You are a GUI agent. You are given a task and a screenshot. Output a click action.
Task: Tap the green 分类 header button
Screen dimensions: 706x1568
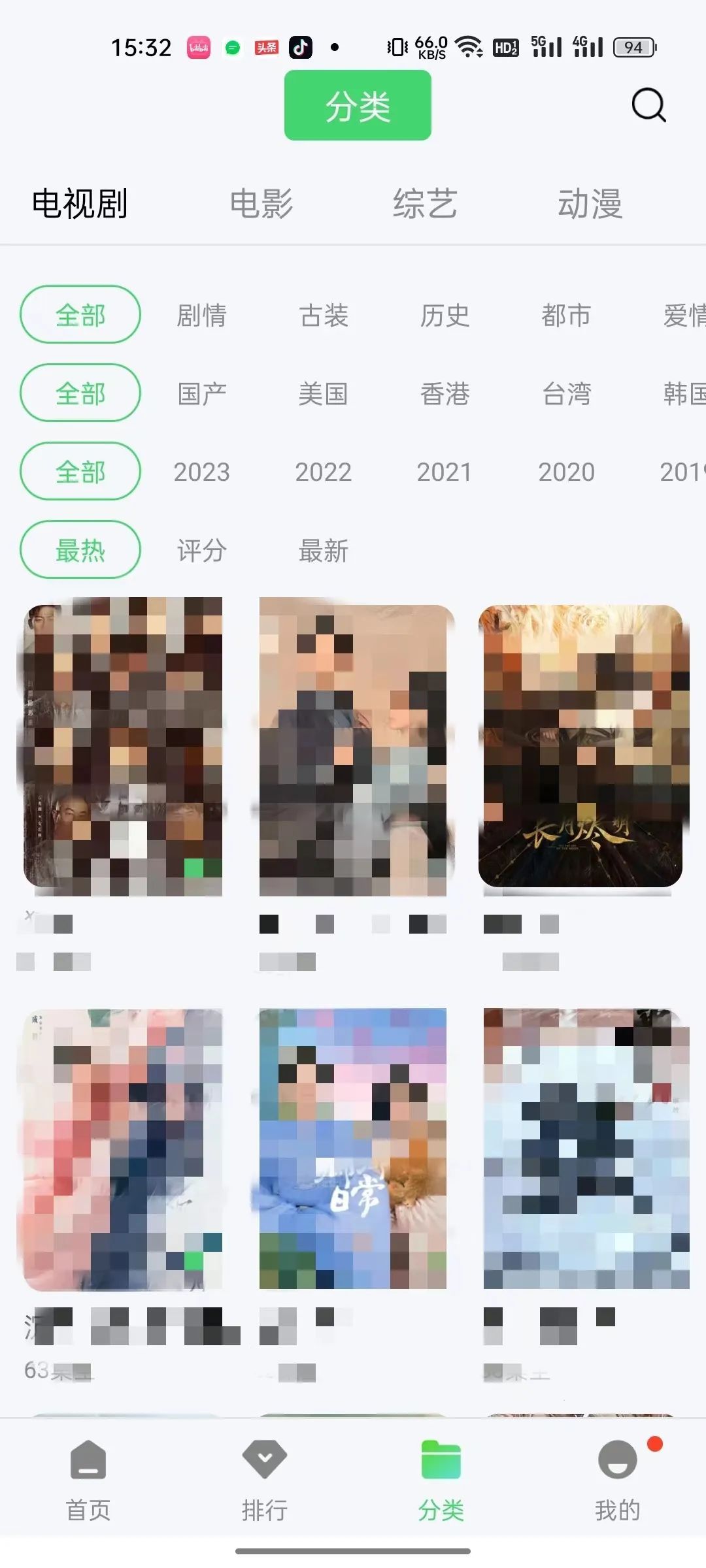[358, 105]
